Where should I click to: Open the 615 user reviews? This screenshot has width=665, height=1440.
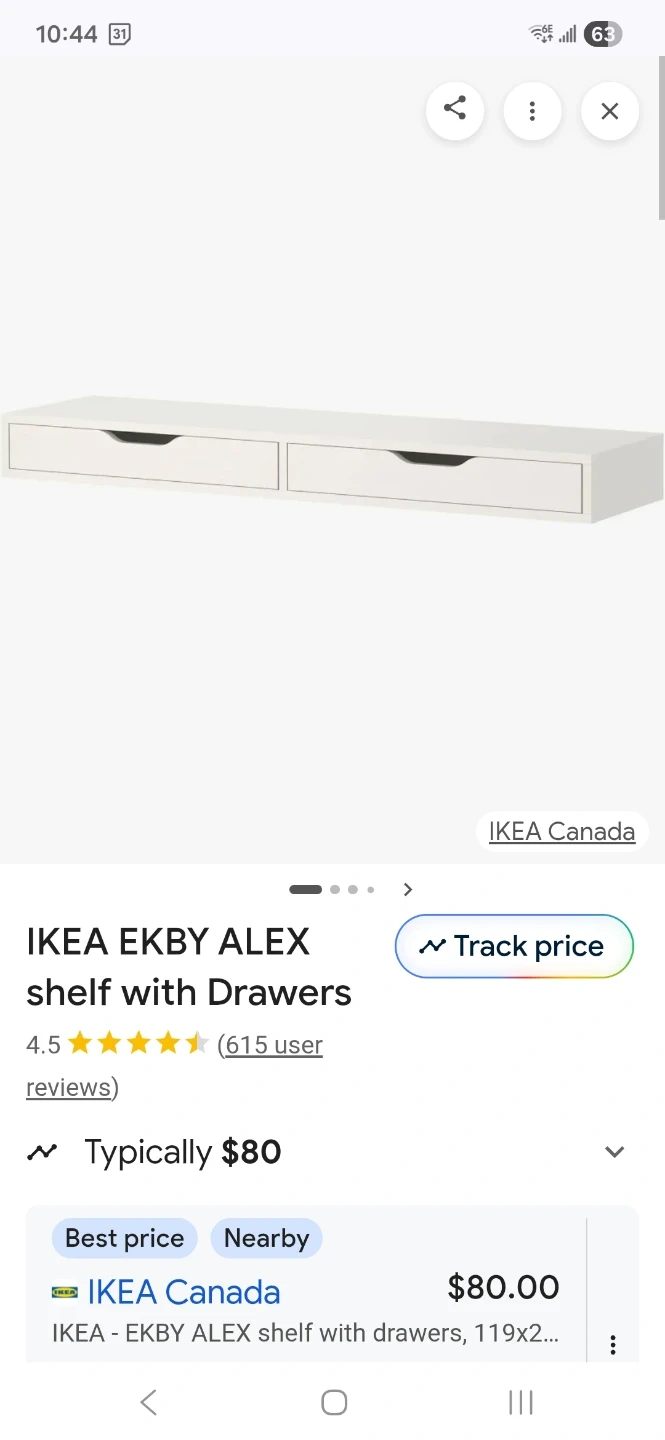(x=271, y=1045)
